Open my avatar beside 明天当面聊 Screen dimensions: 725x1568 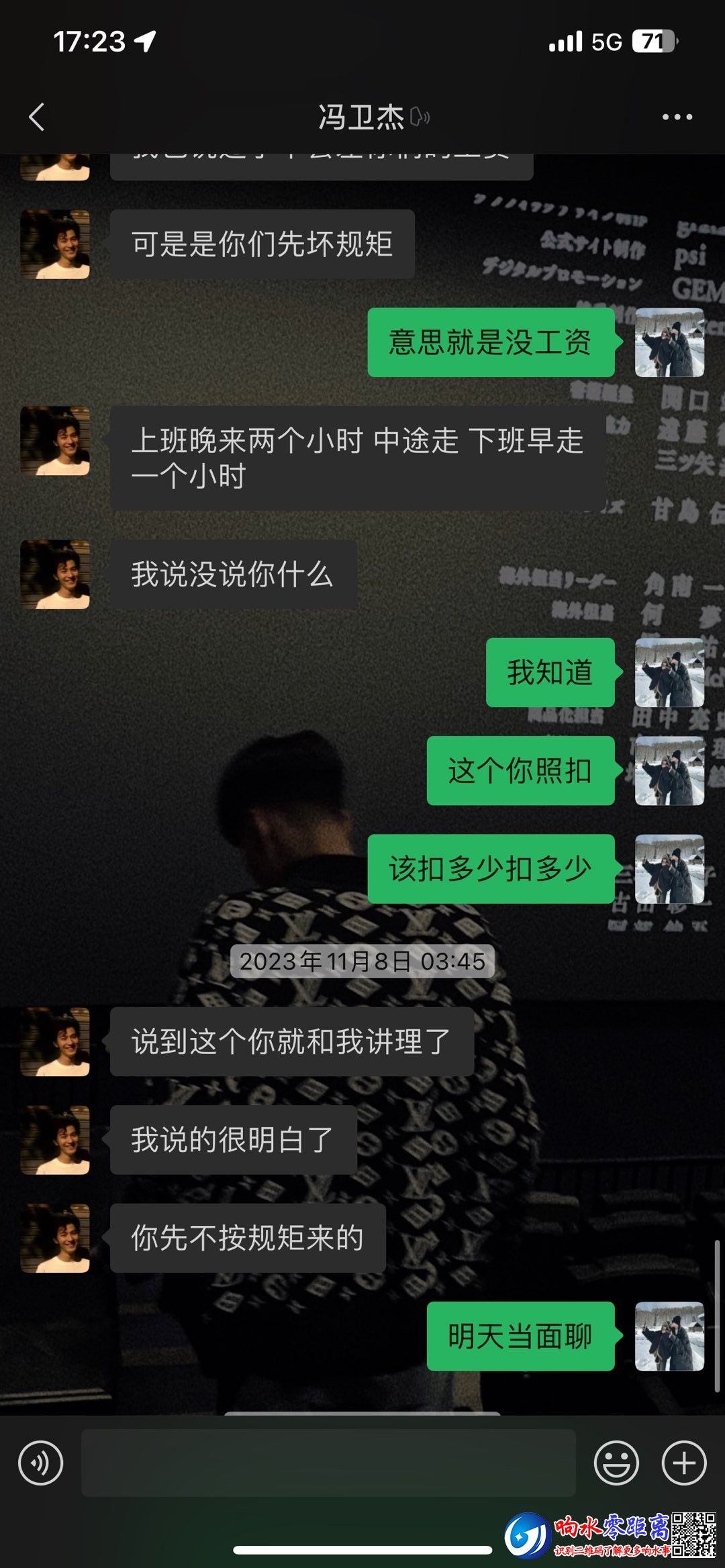tap(669, 1336)
